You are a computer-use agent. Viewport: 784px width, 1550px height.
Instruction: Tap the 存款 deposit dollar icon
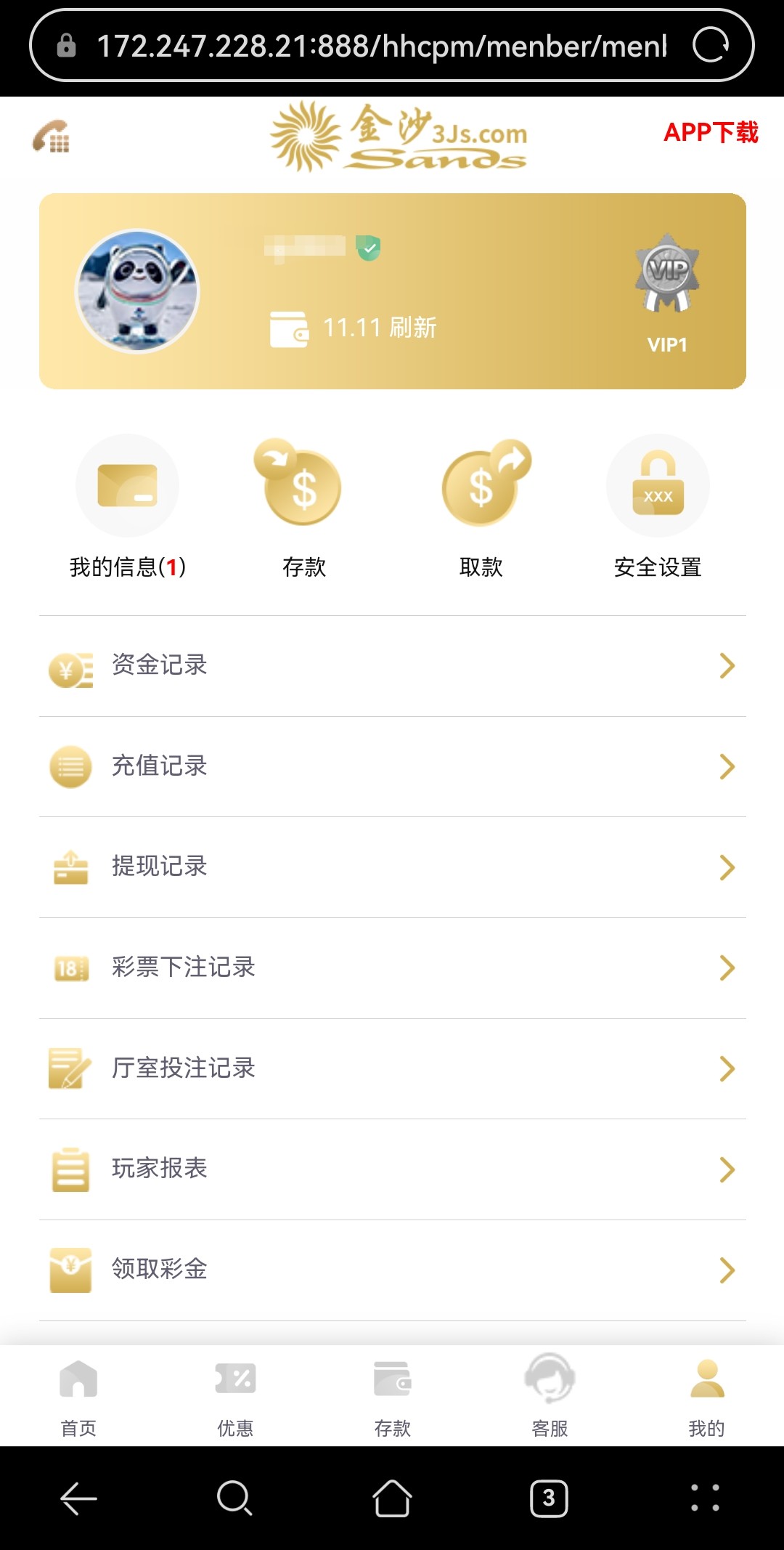[303, 484]
